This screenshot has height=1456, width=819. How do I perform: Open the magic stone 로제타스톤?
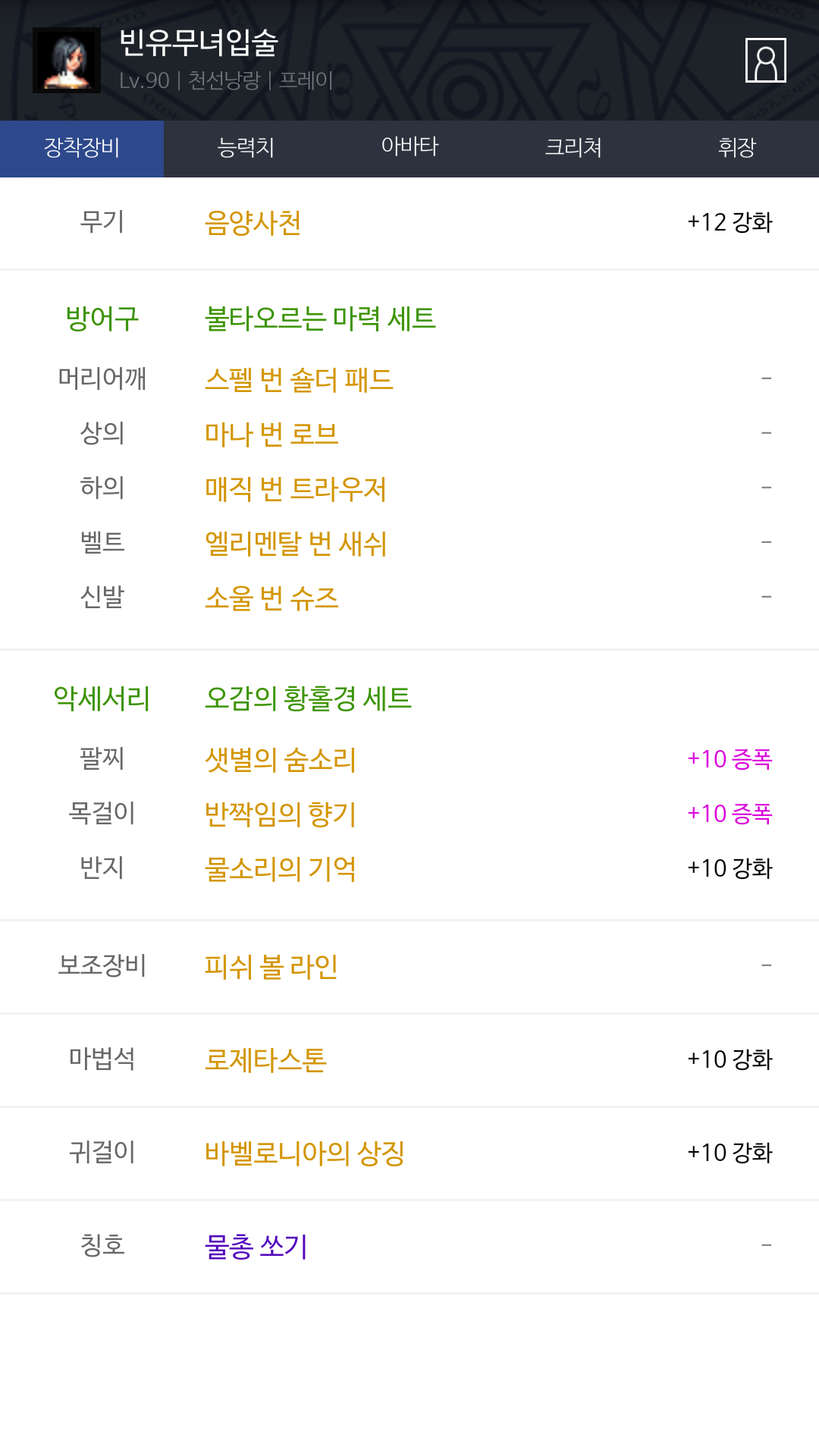tap(265, 1060)
